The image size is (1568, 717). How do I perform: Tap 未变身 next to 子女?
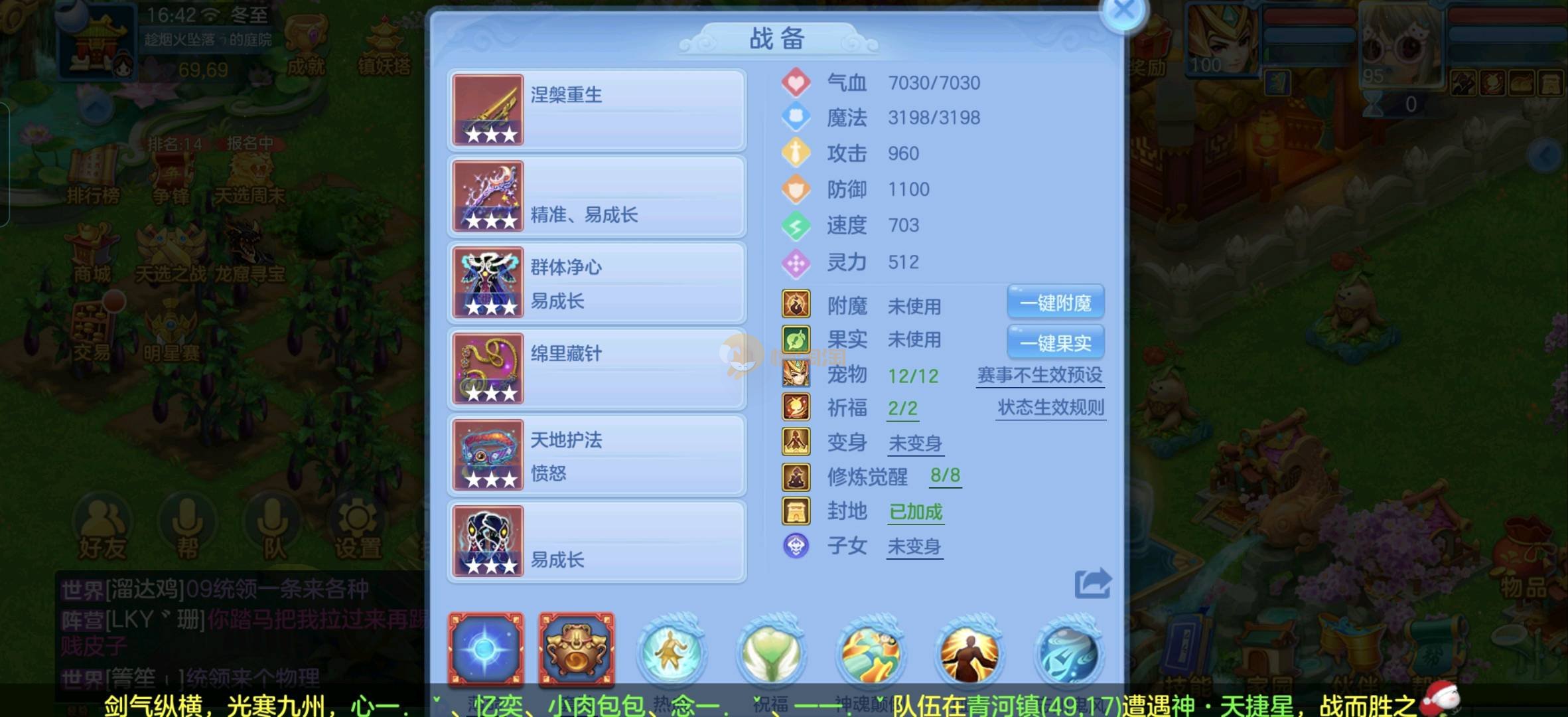pyautogui.click(x=914, y=547)
